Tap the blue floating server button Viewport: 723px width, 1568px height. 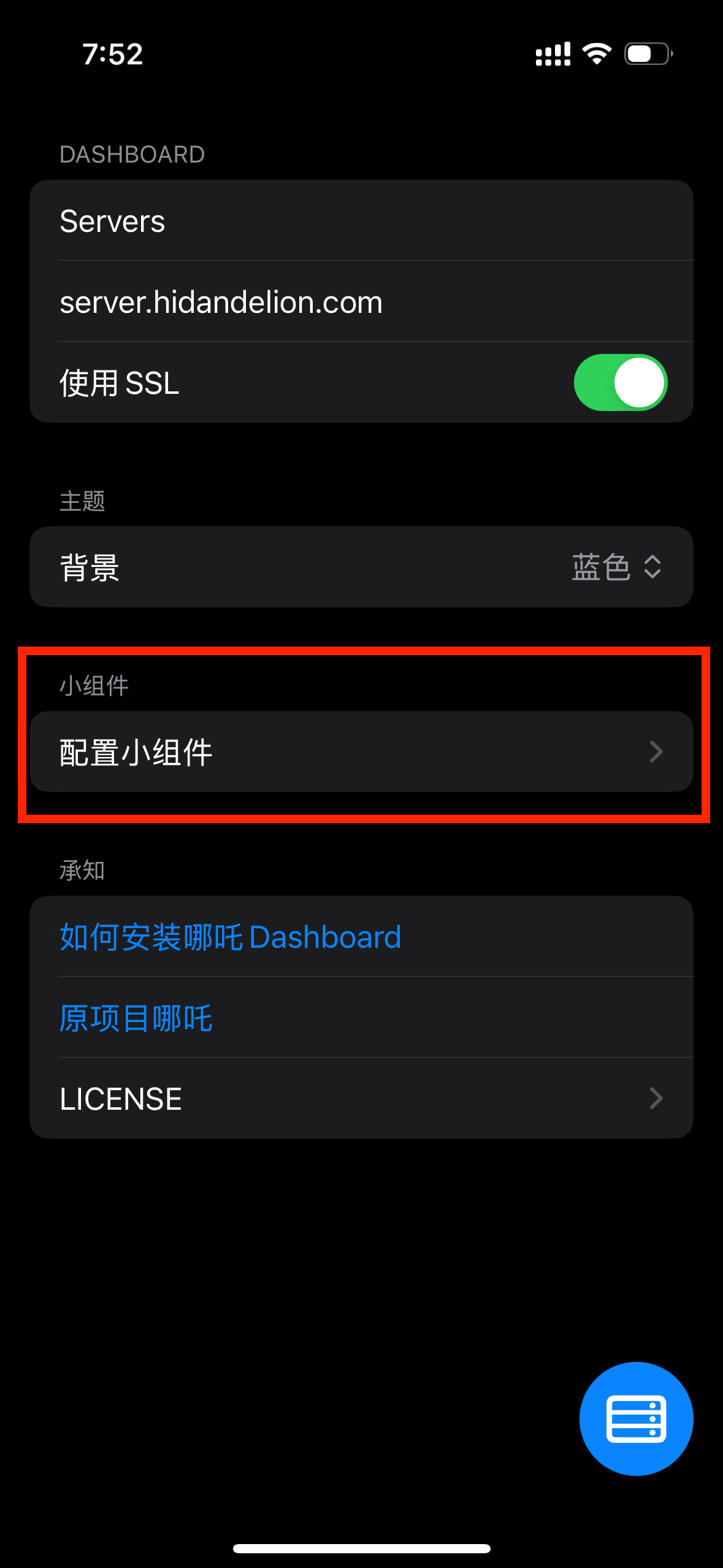click(636, 1418)
